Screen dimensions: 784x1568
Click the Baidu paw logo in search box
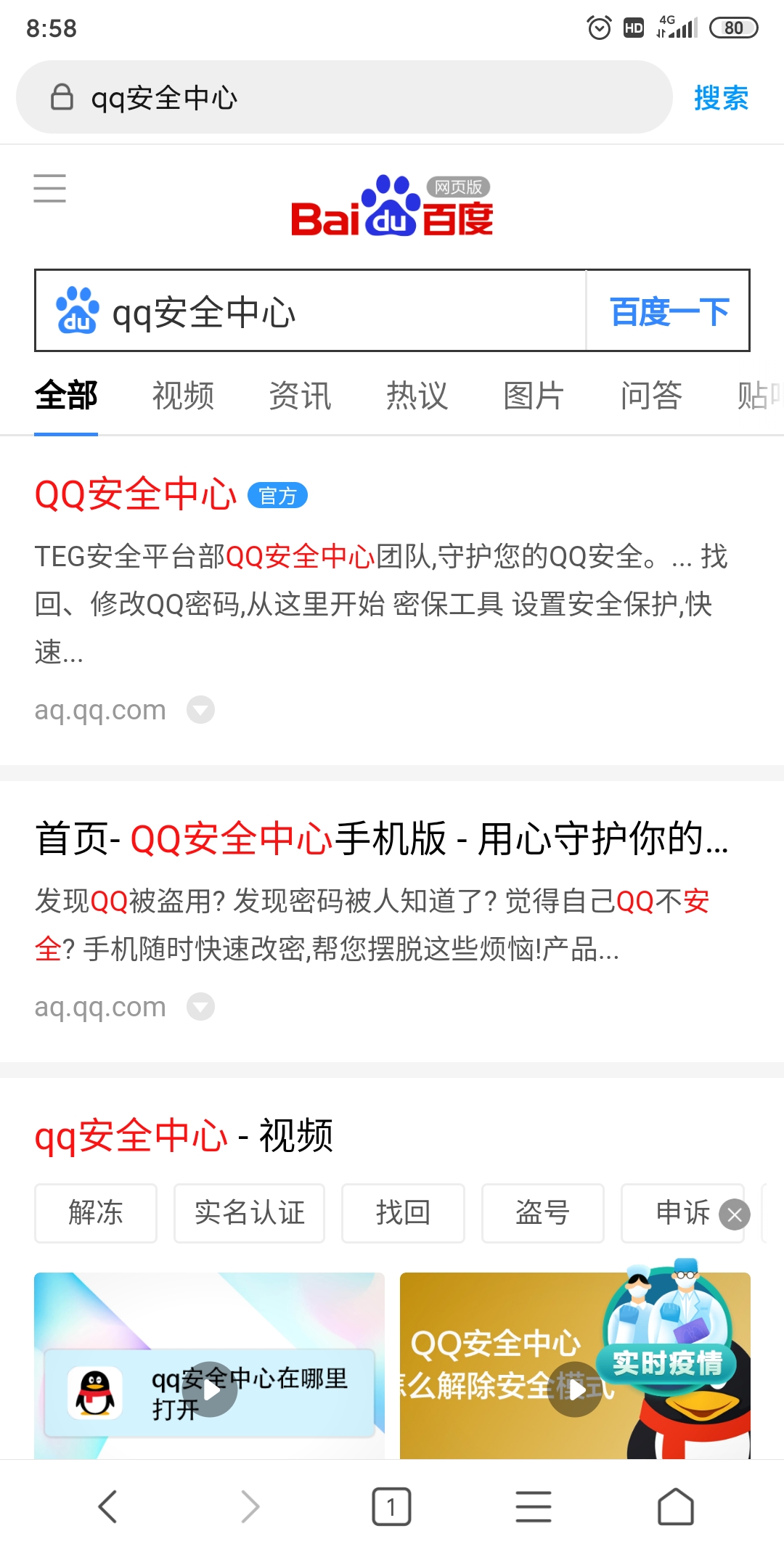pos(76,311)
